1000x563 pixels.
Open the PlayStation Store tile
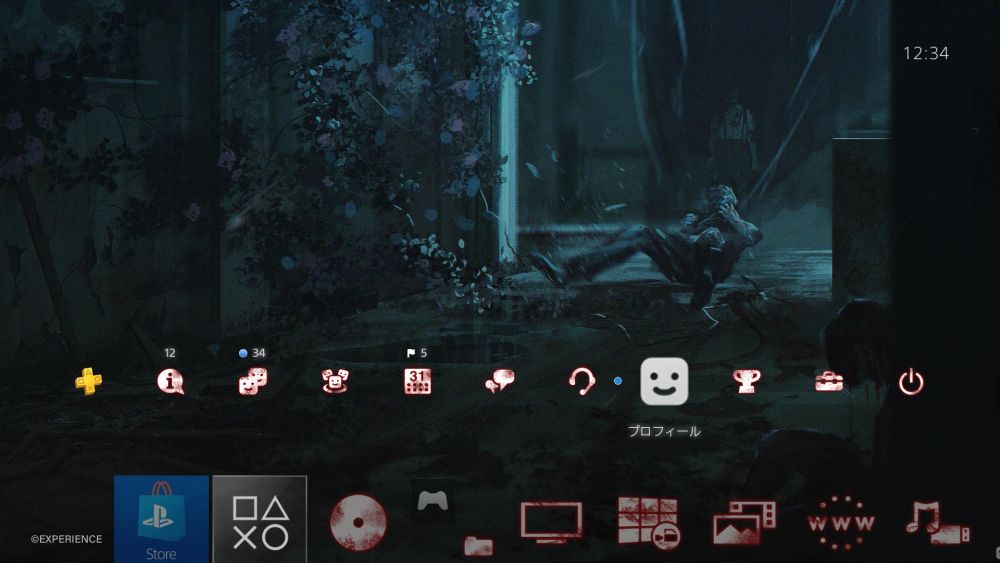(x=161, y=519)
